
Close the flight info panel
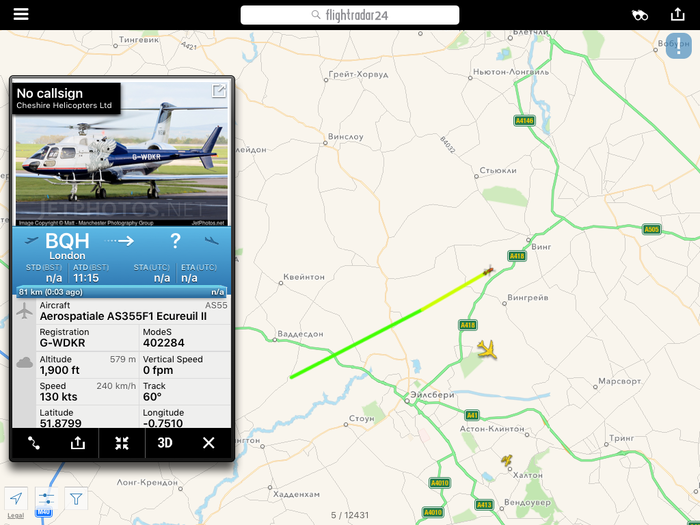[x=209, y=443]
